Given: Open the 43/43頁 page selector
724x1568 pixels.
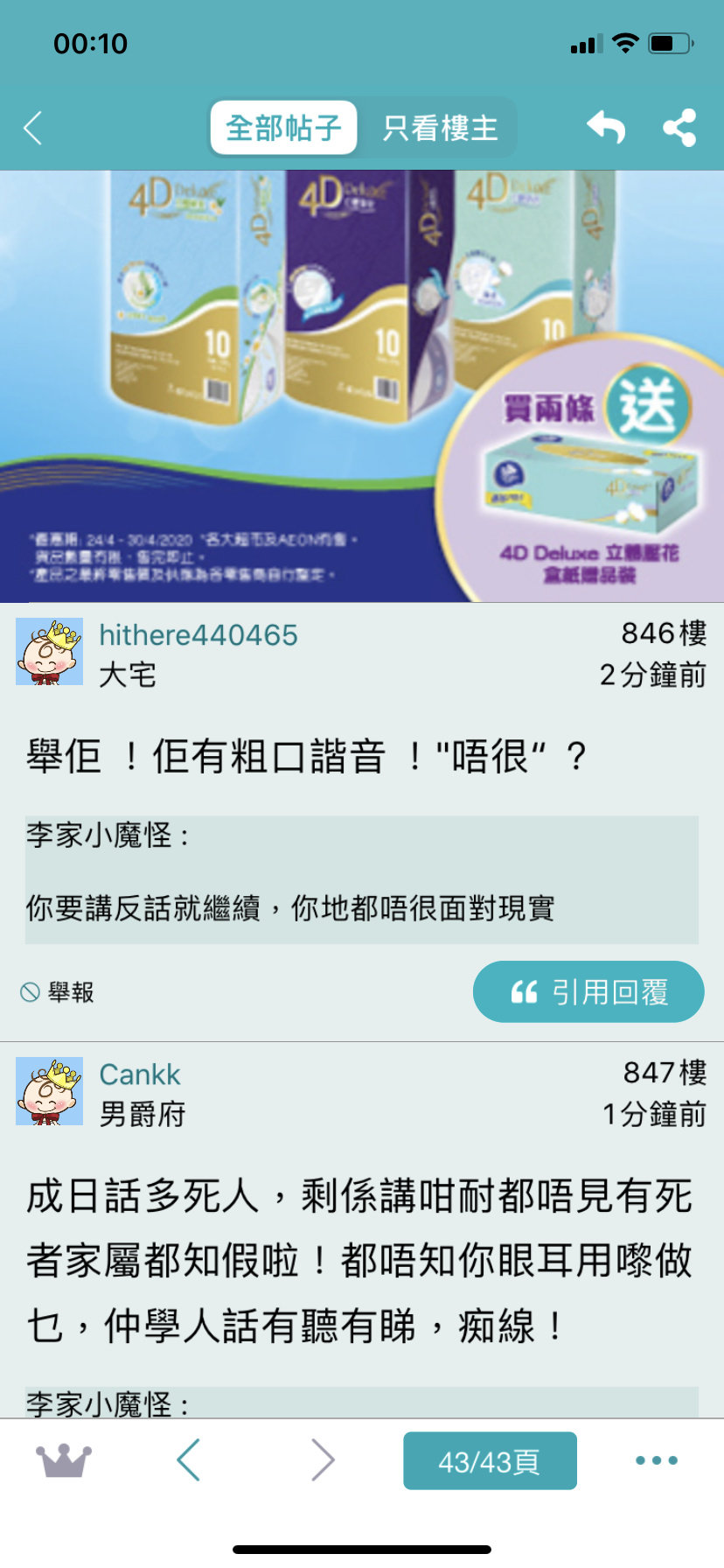Looking at the screenshot, I should pos(490,1460).
